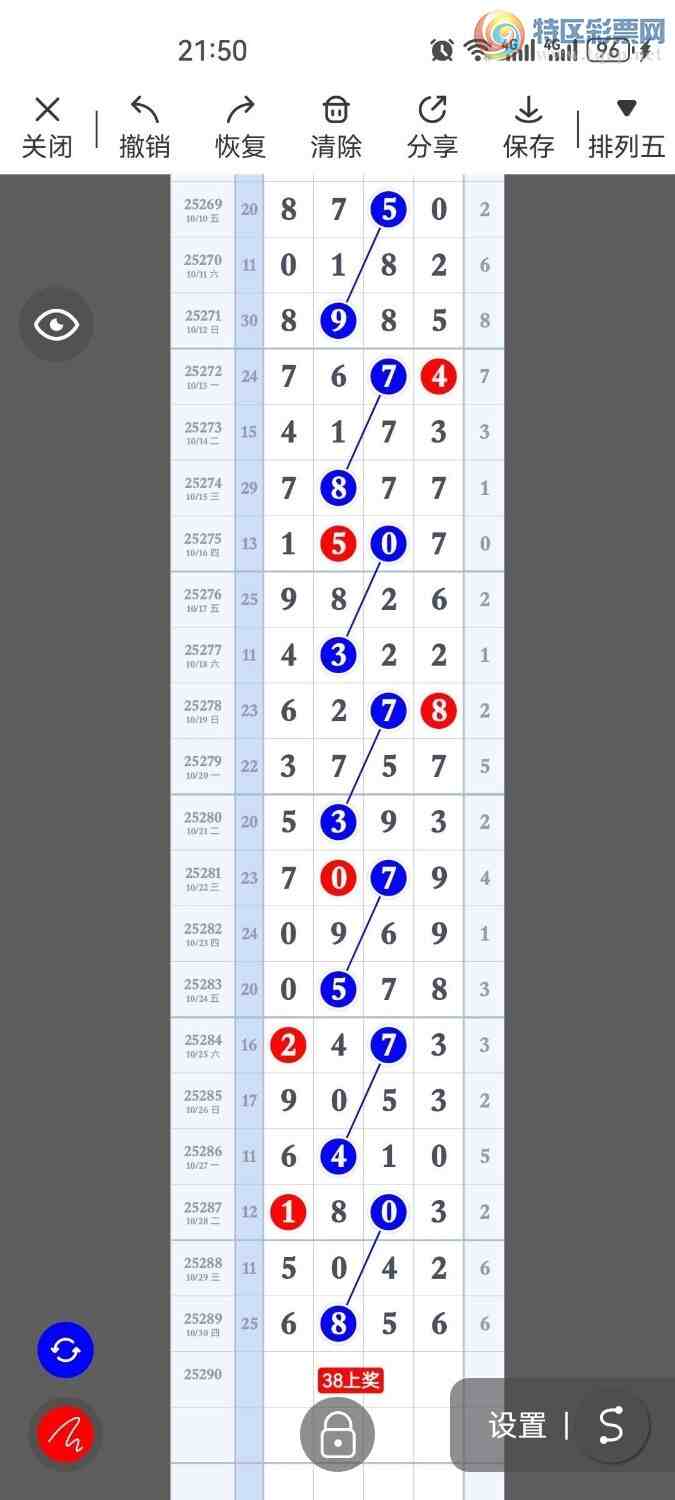
Task: Close the chart editor
Action: tap(47, 128)
